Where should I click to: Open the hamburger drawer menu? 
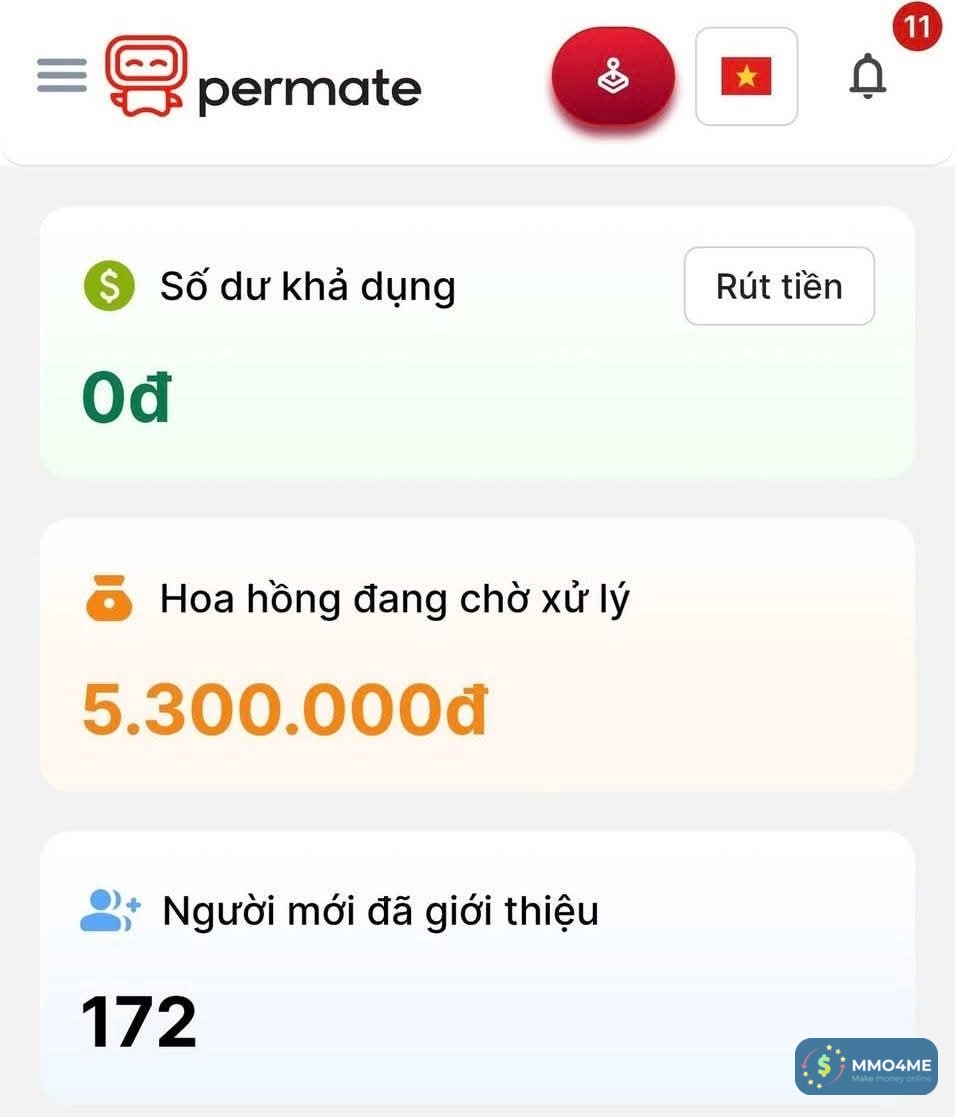(x=62, y=76)
